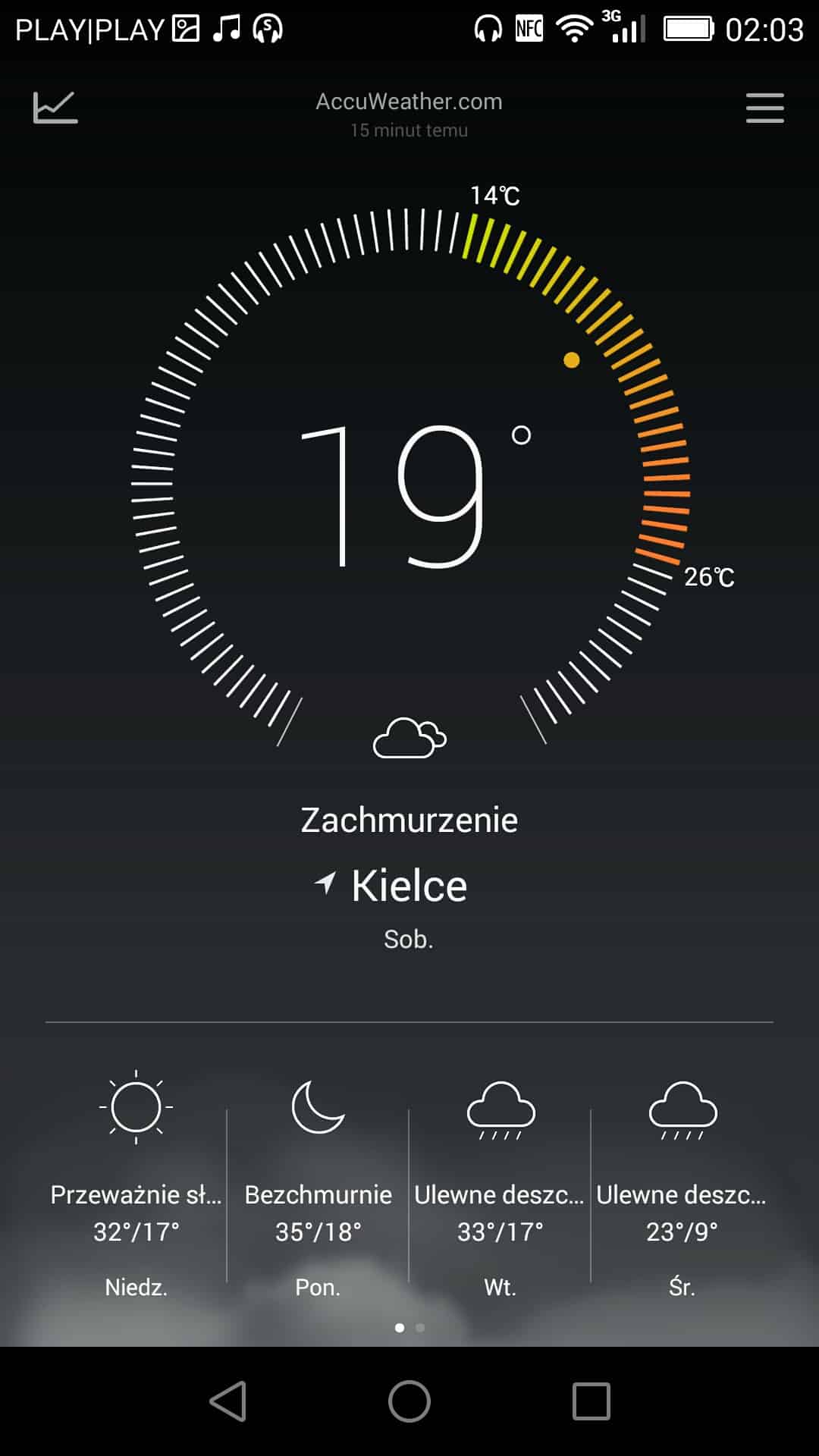Open the hamburger menu
Viewport: 819px width, 1456px height.
(764, 108)
